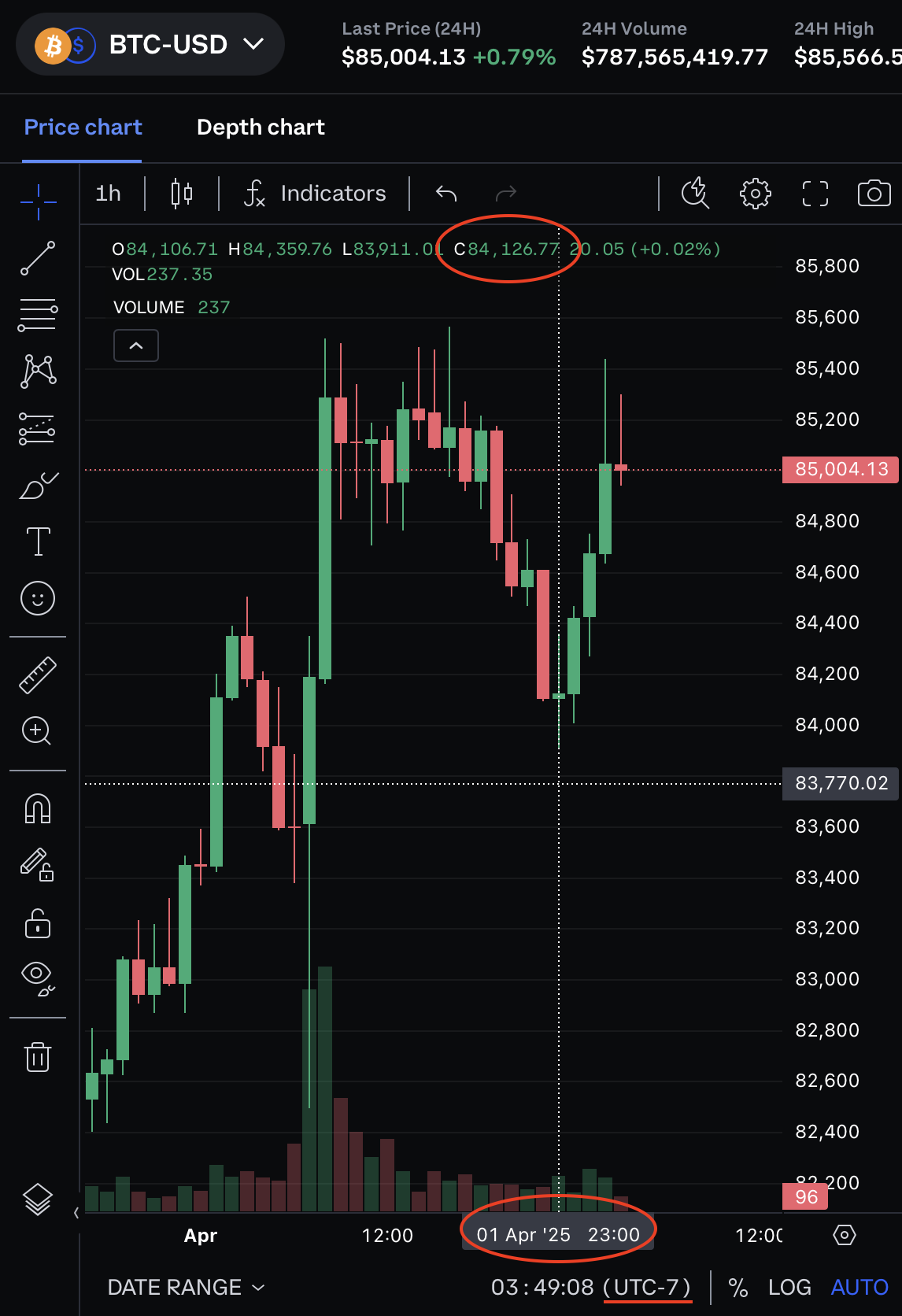The height and width of the screenshot is (1316, 902).
Task: Open the emoji sticker tool
Action: click(x=38, y=599)
